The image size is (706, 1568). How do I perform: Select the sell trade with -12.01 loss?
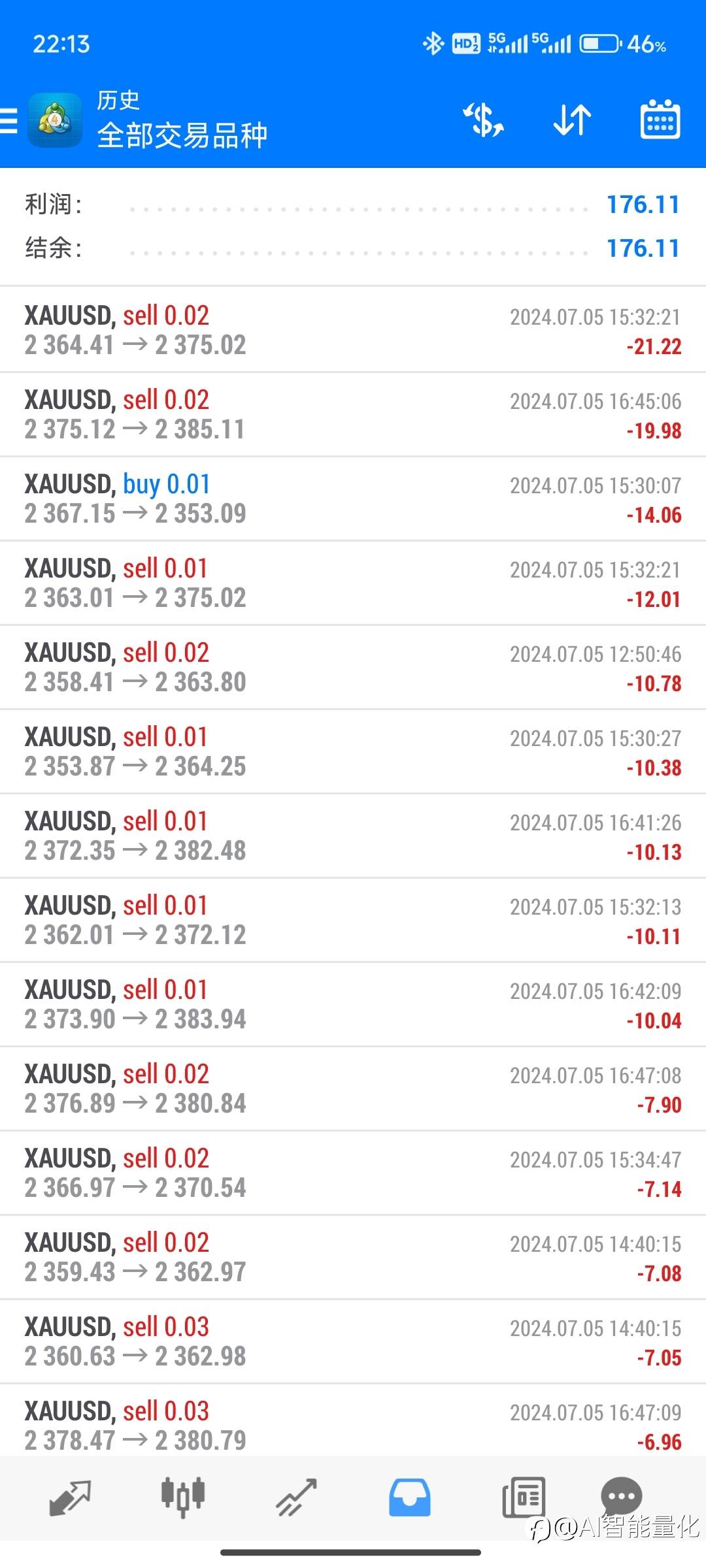(353, 583)
